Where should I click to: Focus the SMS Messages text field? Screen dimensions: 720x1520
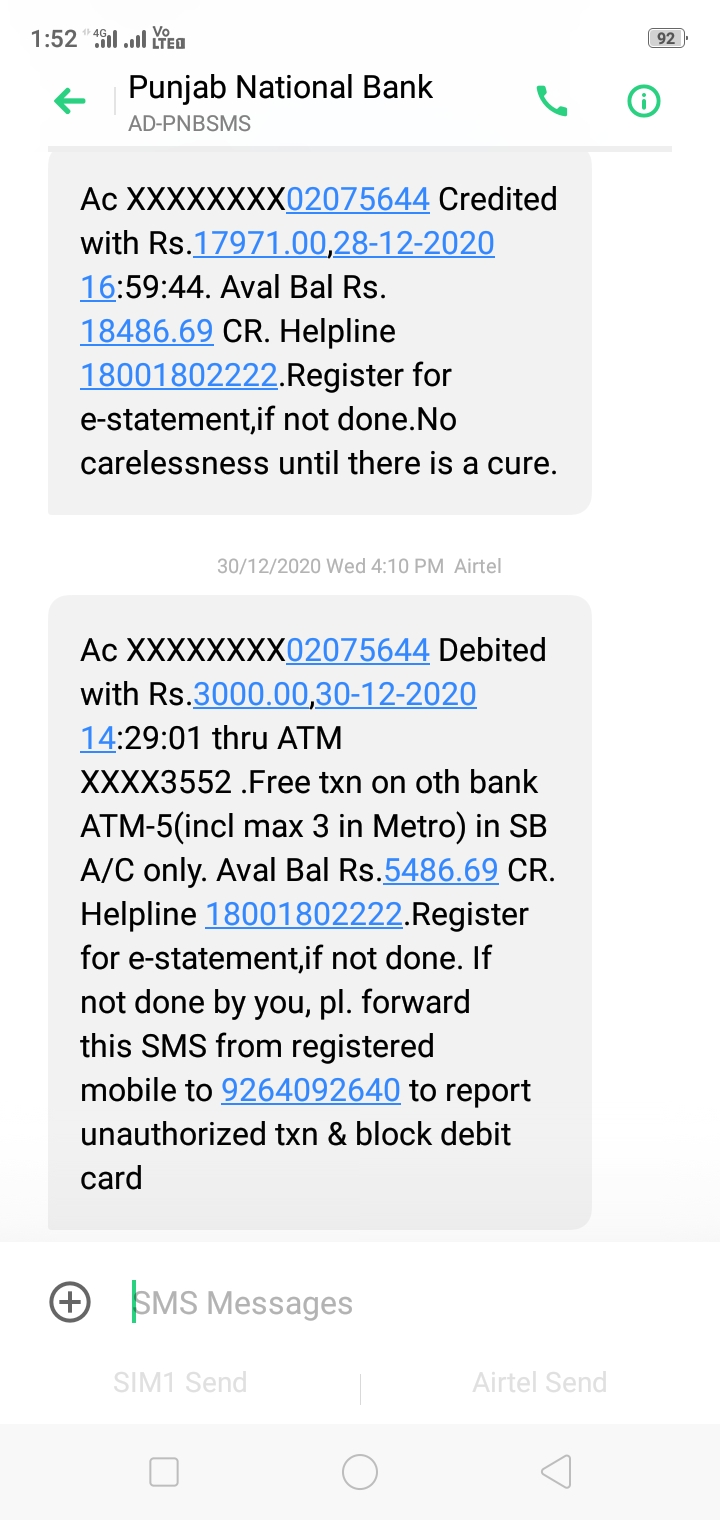(400, 1303)
